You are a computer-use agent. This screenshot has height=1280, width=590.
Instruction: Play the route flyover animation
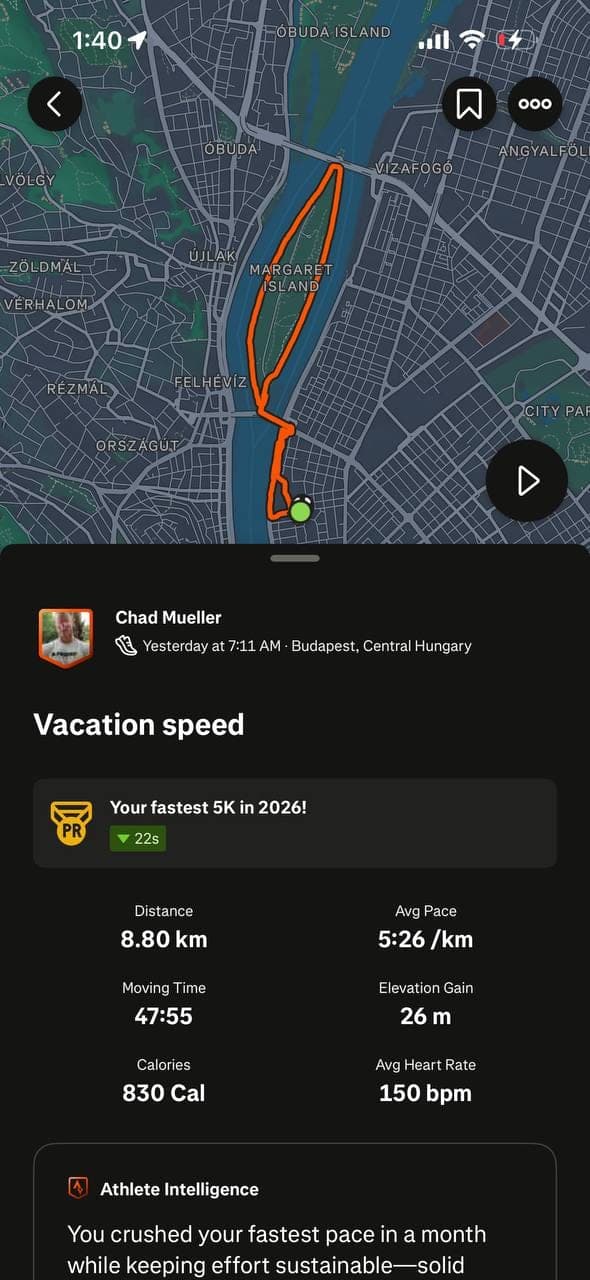(527, 481)
